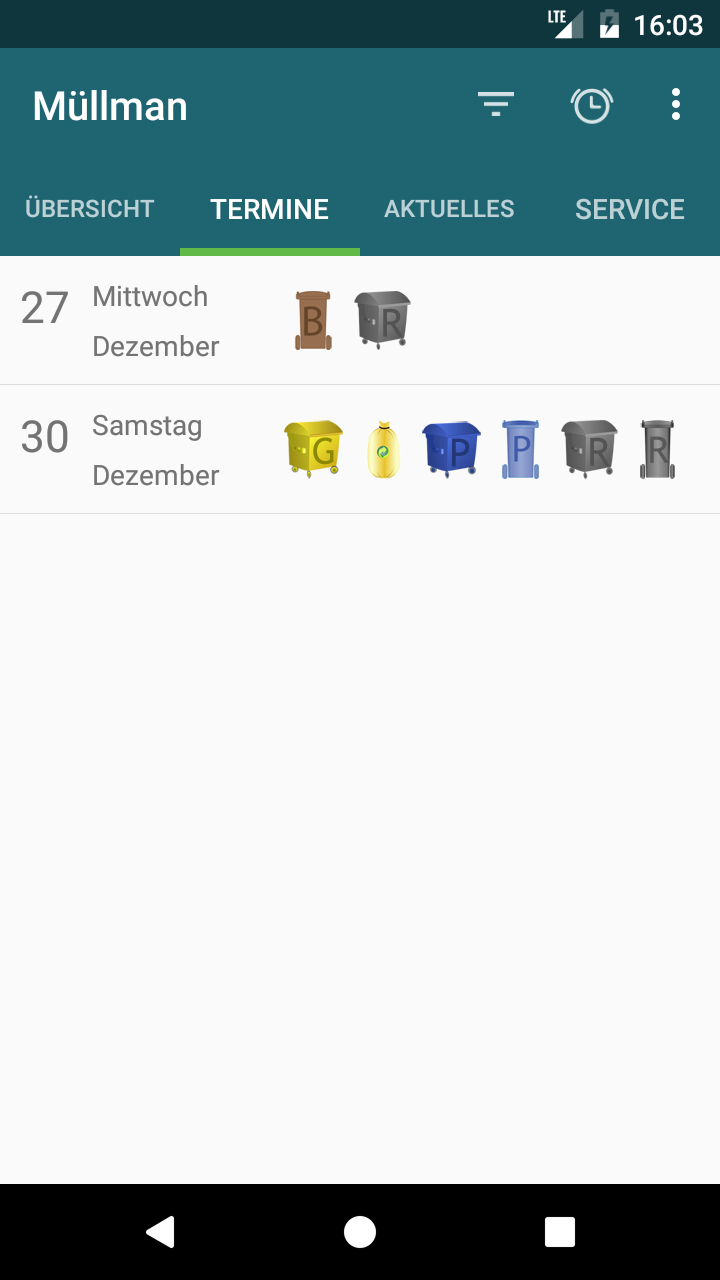Select the Termine tab

click(x=269, y=209)
